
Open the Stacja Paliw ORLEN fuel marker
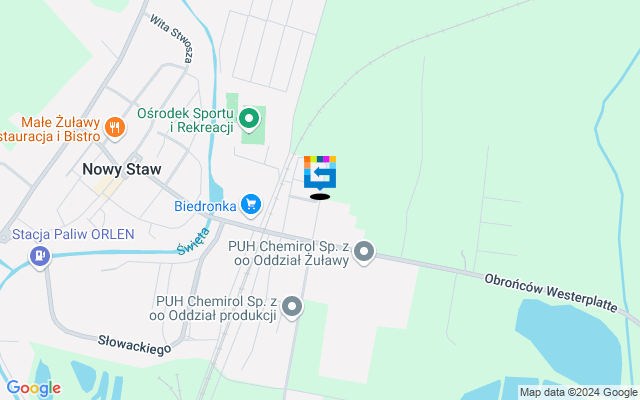39,256
